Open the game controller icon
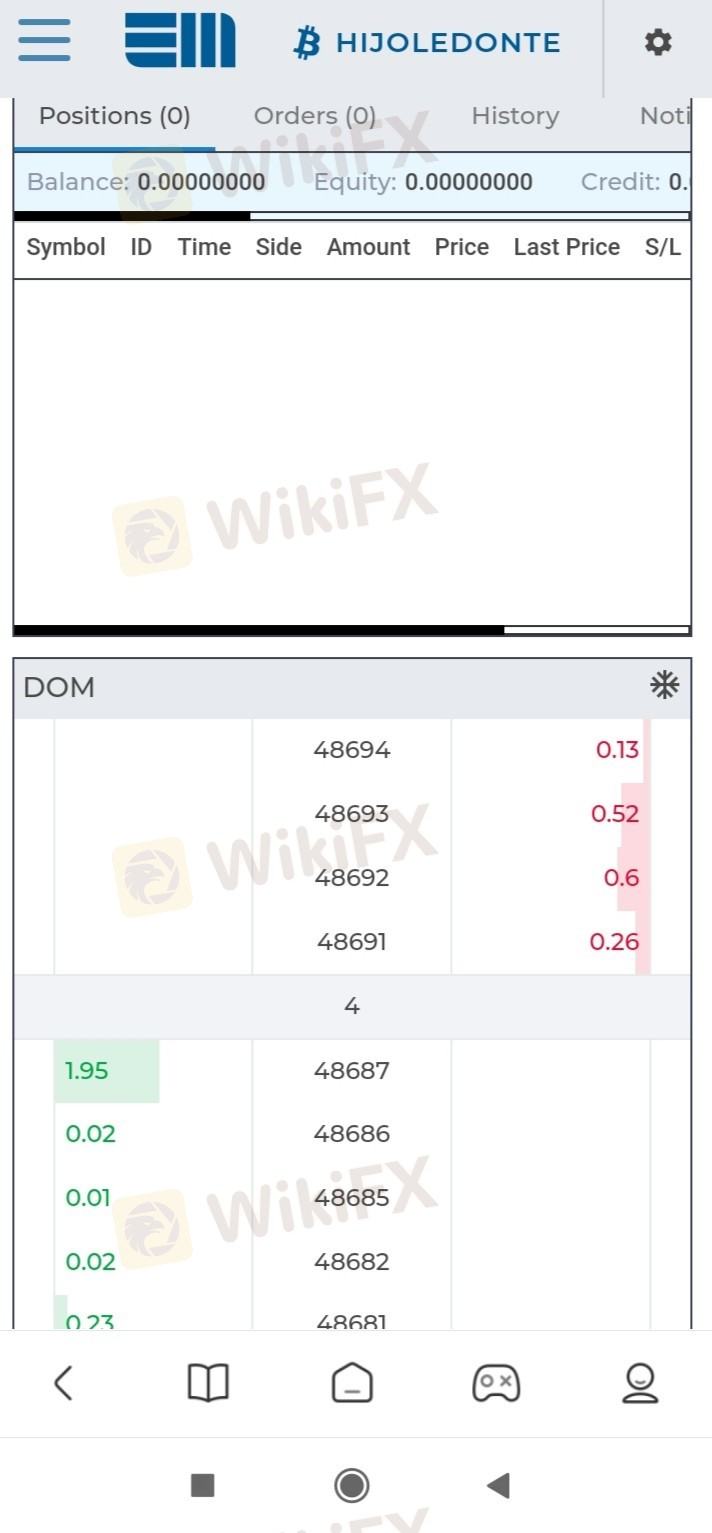Image resolution: width=712 pixels, height=1533 pixels. (496, 1384)
